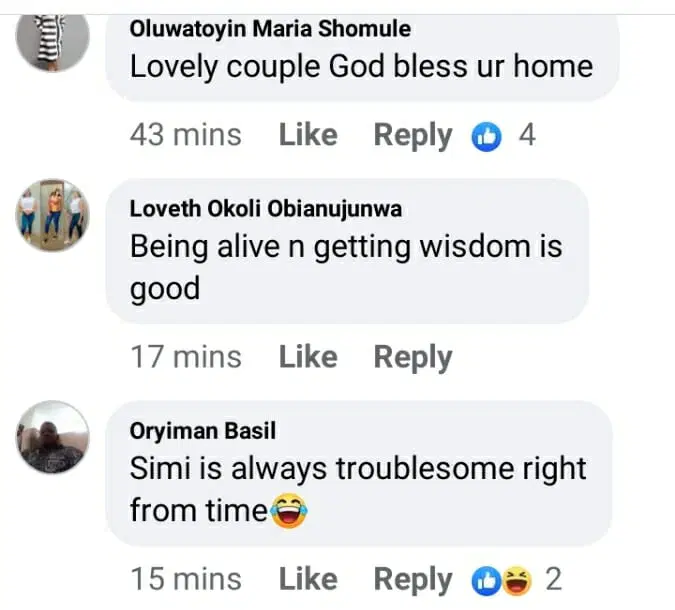Open Oryiman Basil's profile picture
Viewport: 675px width, 610px height.
pyautogui.click(x=54, y=437)
